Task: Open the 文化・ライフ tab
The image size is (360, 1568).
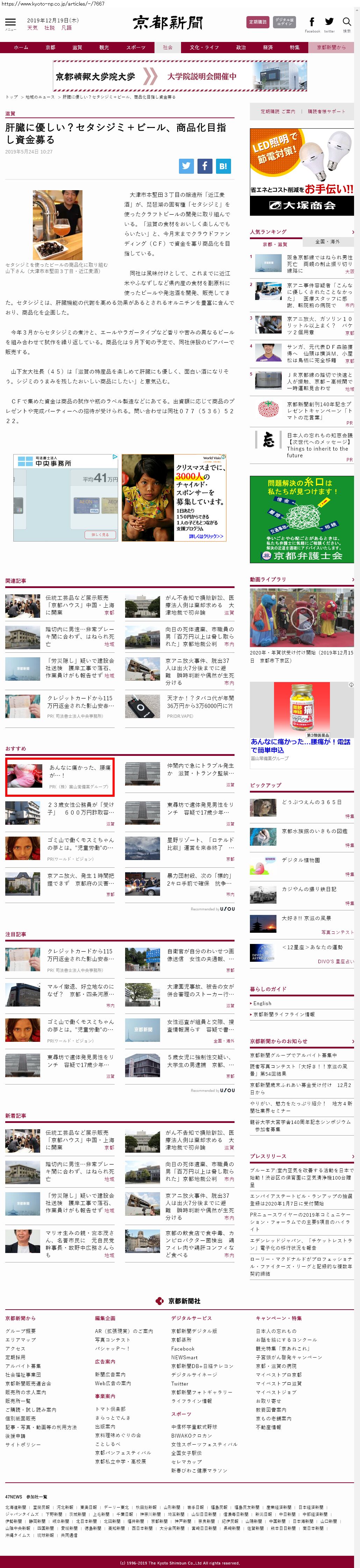Action: [x=204, y=48]
